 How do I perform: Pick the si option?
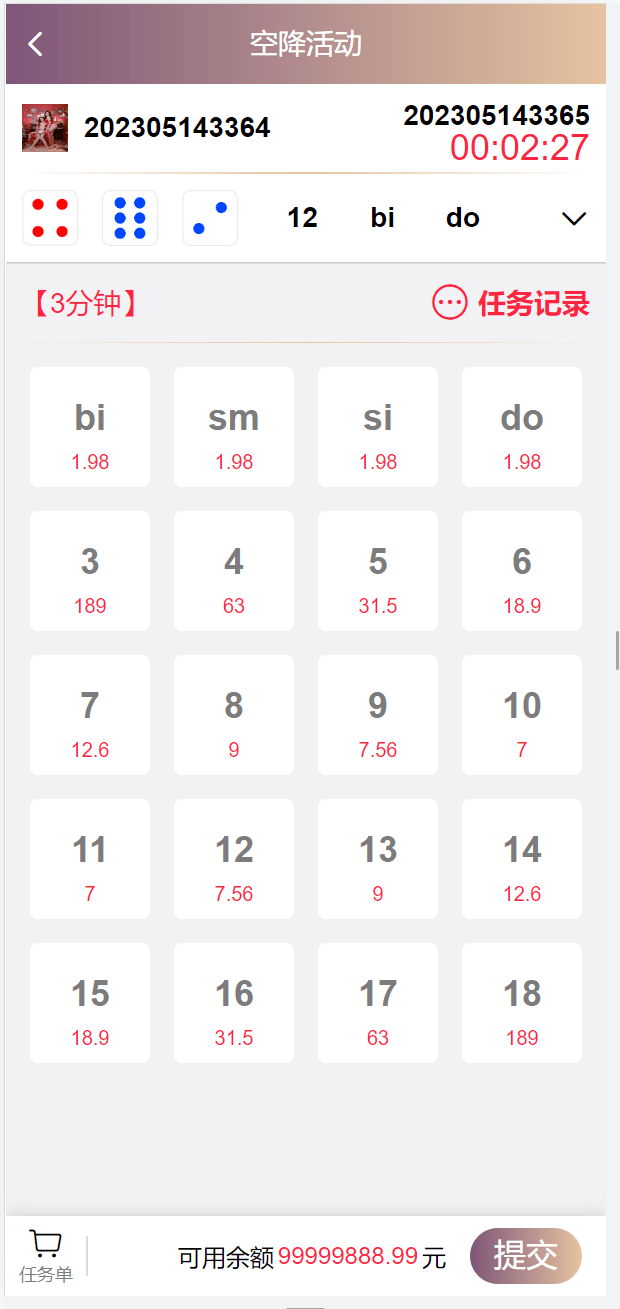click(x=378, y=427)
